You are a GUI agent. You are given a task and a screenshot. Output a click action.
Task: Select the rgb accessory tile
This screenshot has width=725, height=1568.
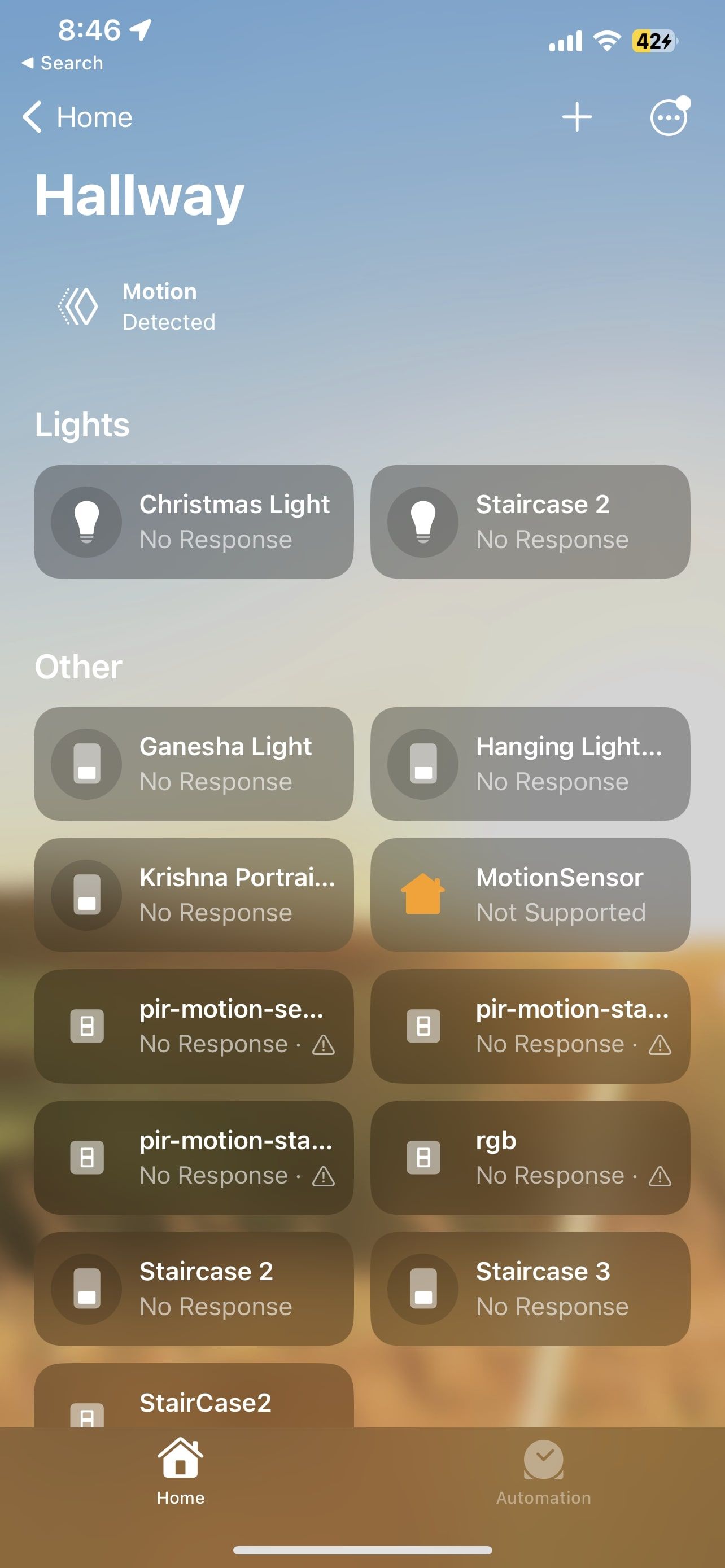point(530,1157)
